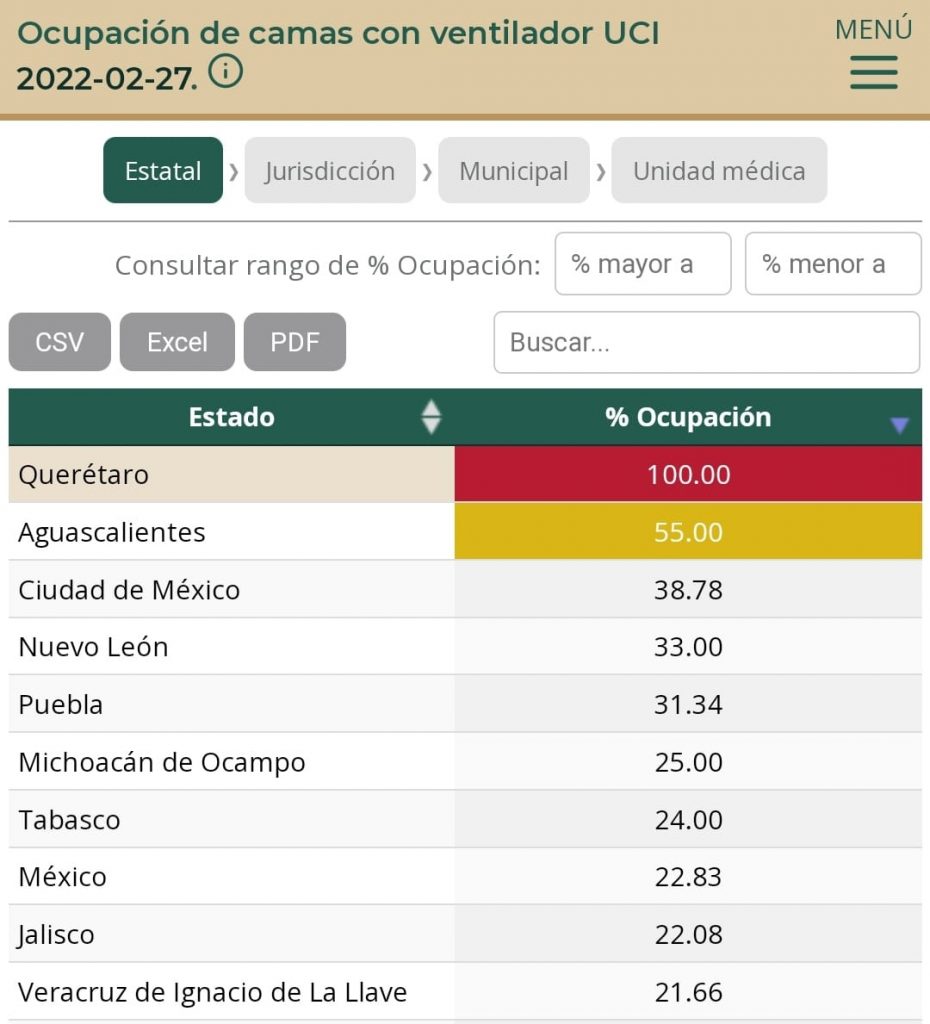This screenshot has width=930, height=1024.
Task: Click the info icon beside the dashboard title
Action: tap(226, 72)
